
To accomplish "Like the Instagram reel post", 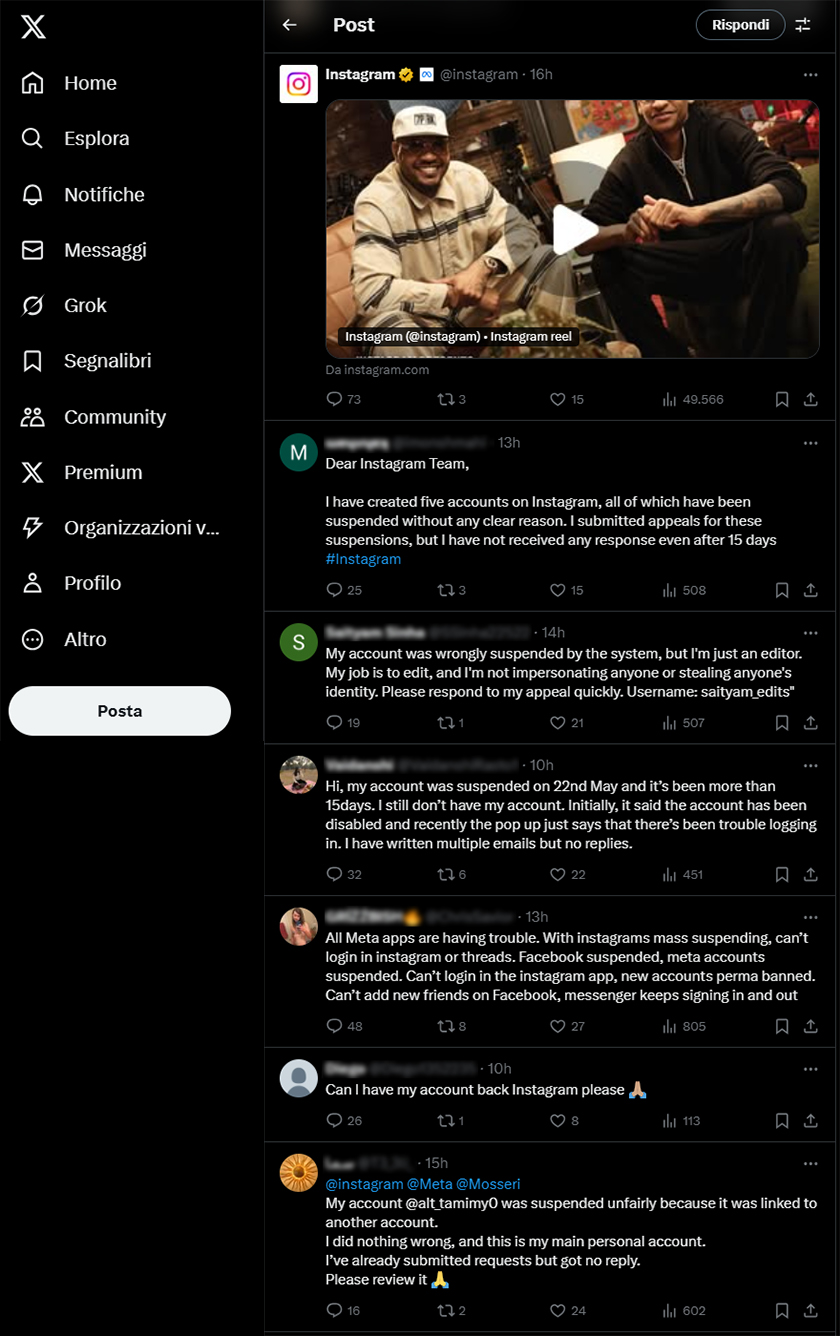I will 558,399.
